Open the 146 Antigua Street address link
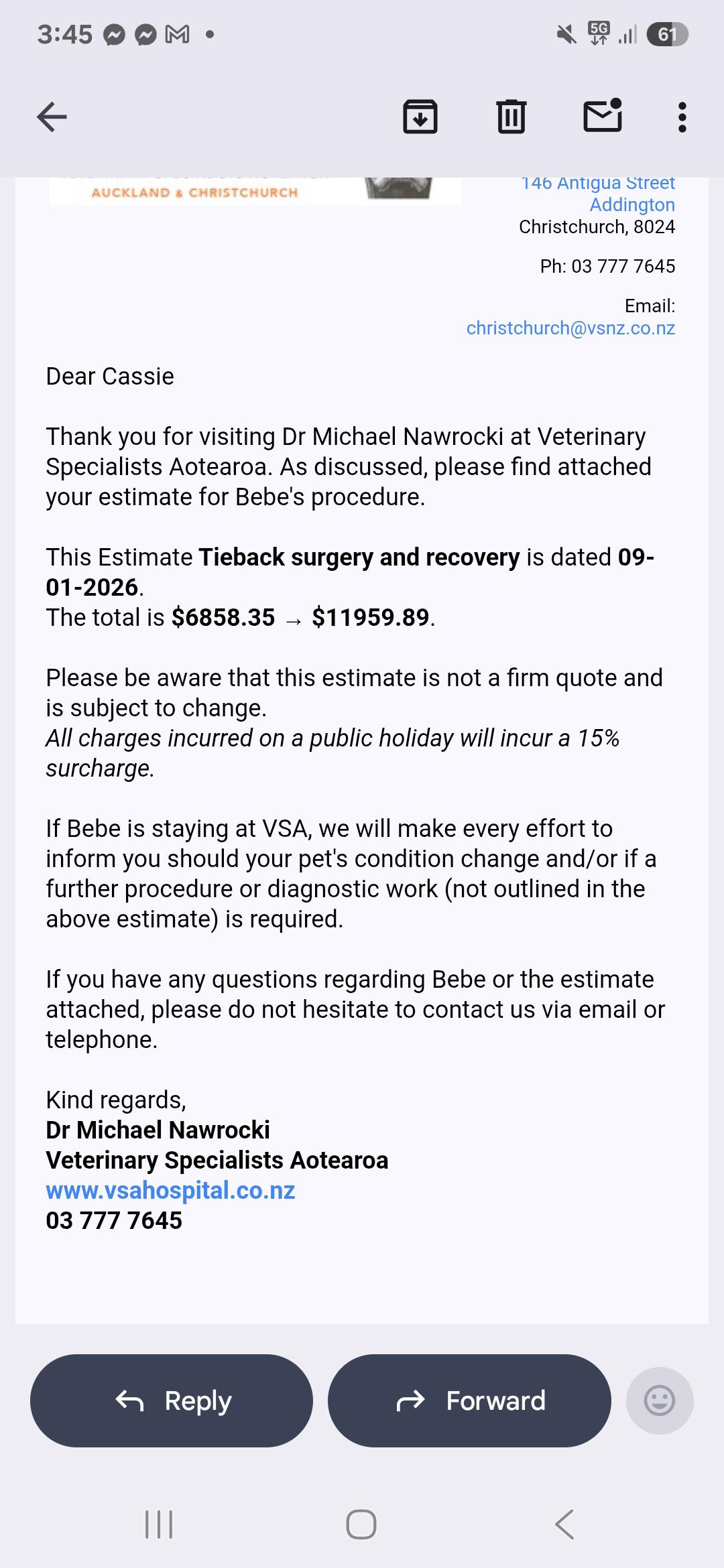 [x=598, y=185]
